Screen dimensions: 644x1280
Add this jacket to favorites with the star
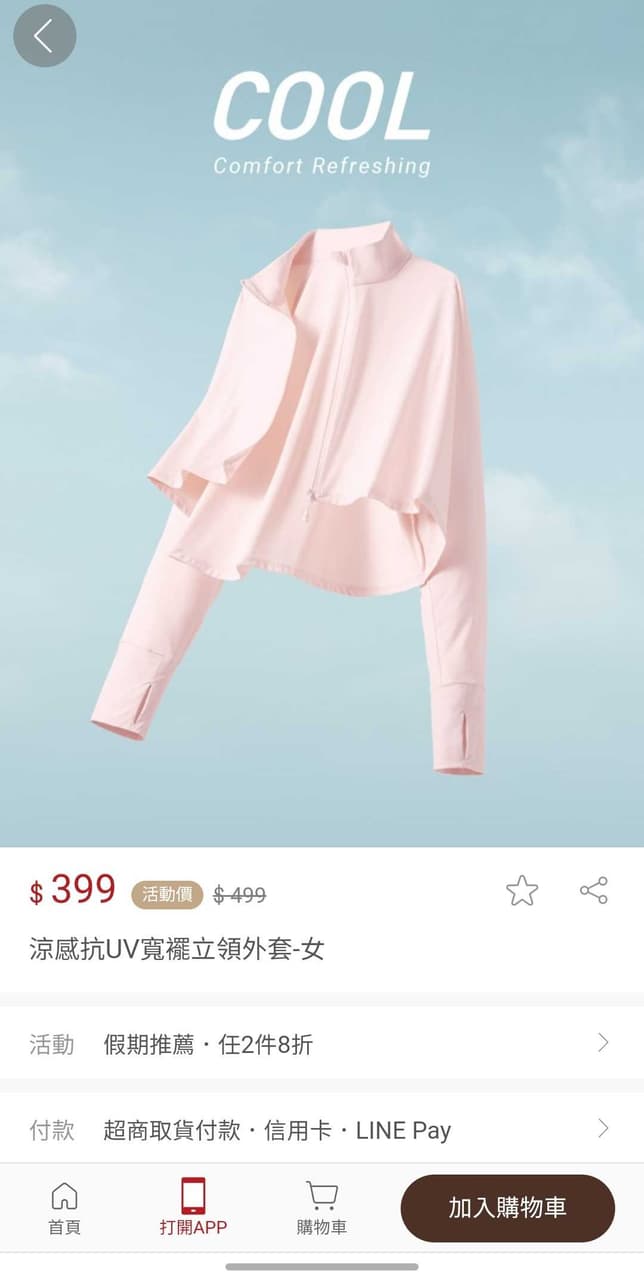[x=522, y=890]
